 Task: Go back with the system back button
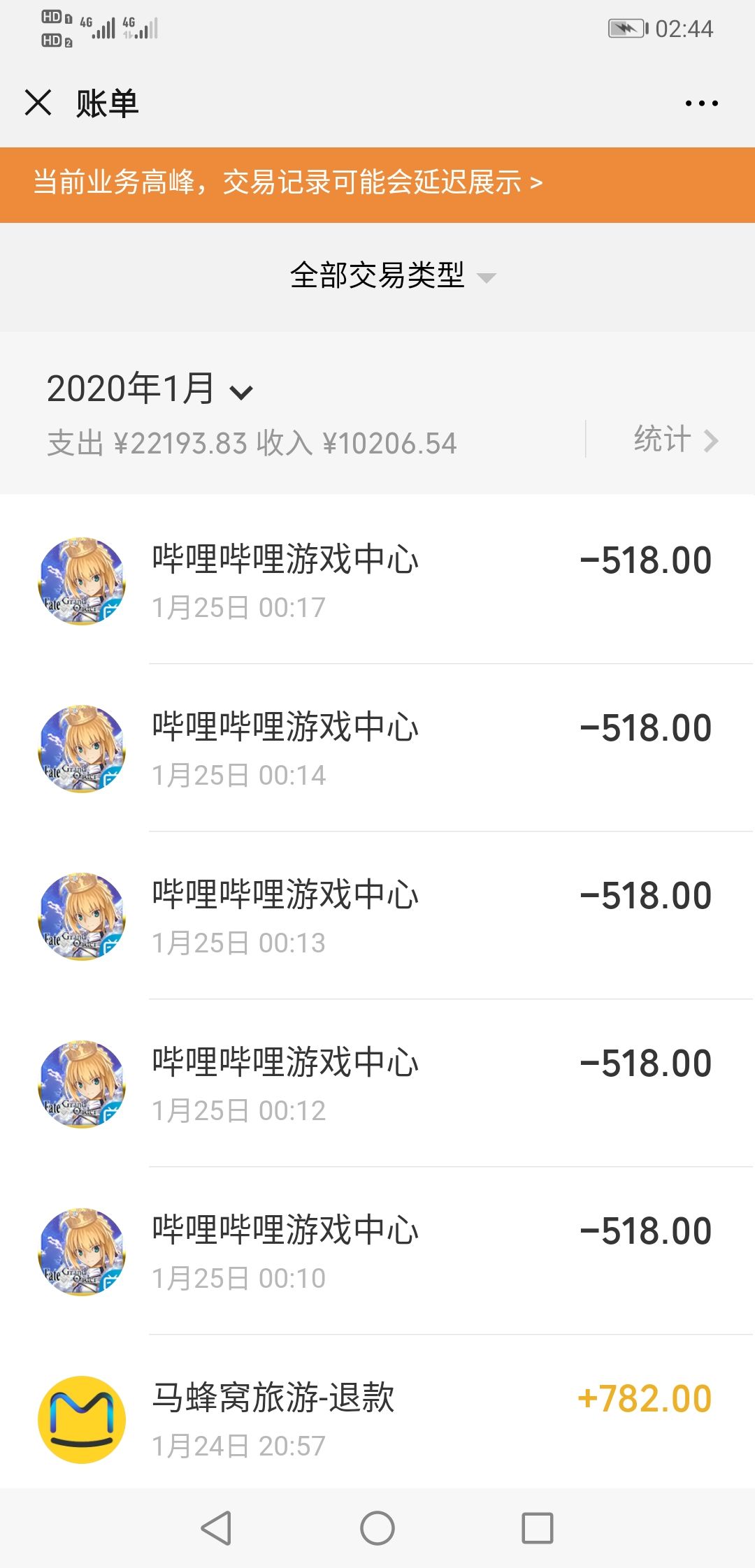(216, 1527)
